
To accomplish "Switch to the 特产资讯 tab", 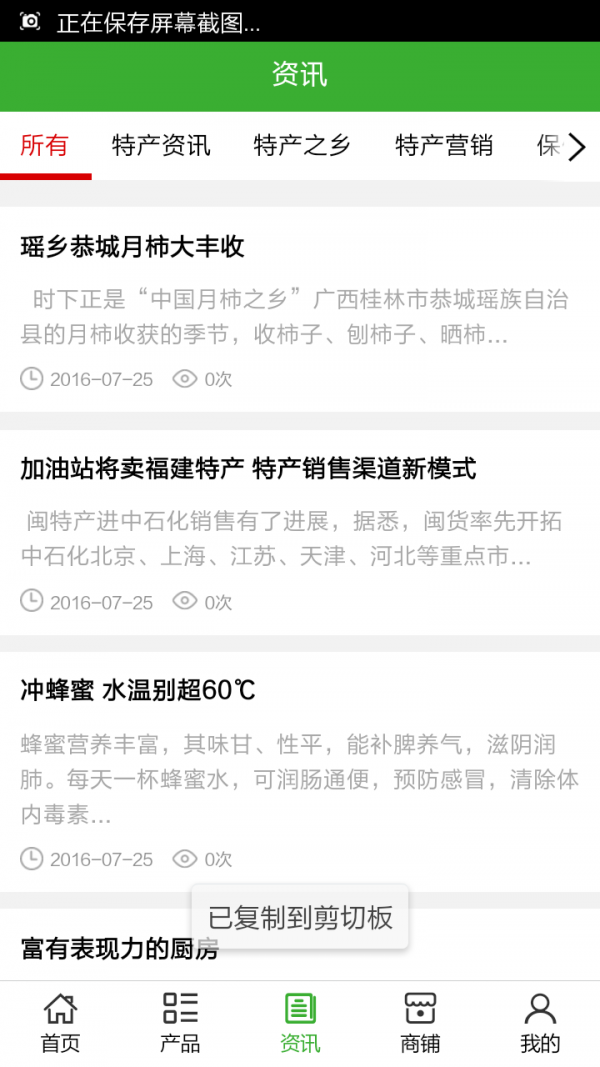I will 161,146.
